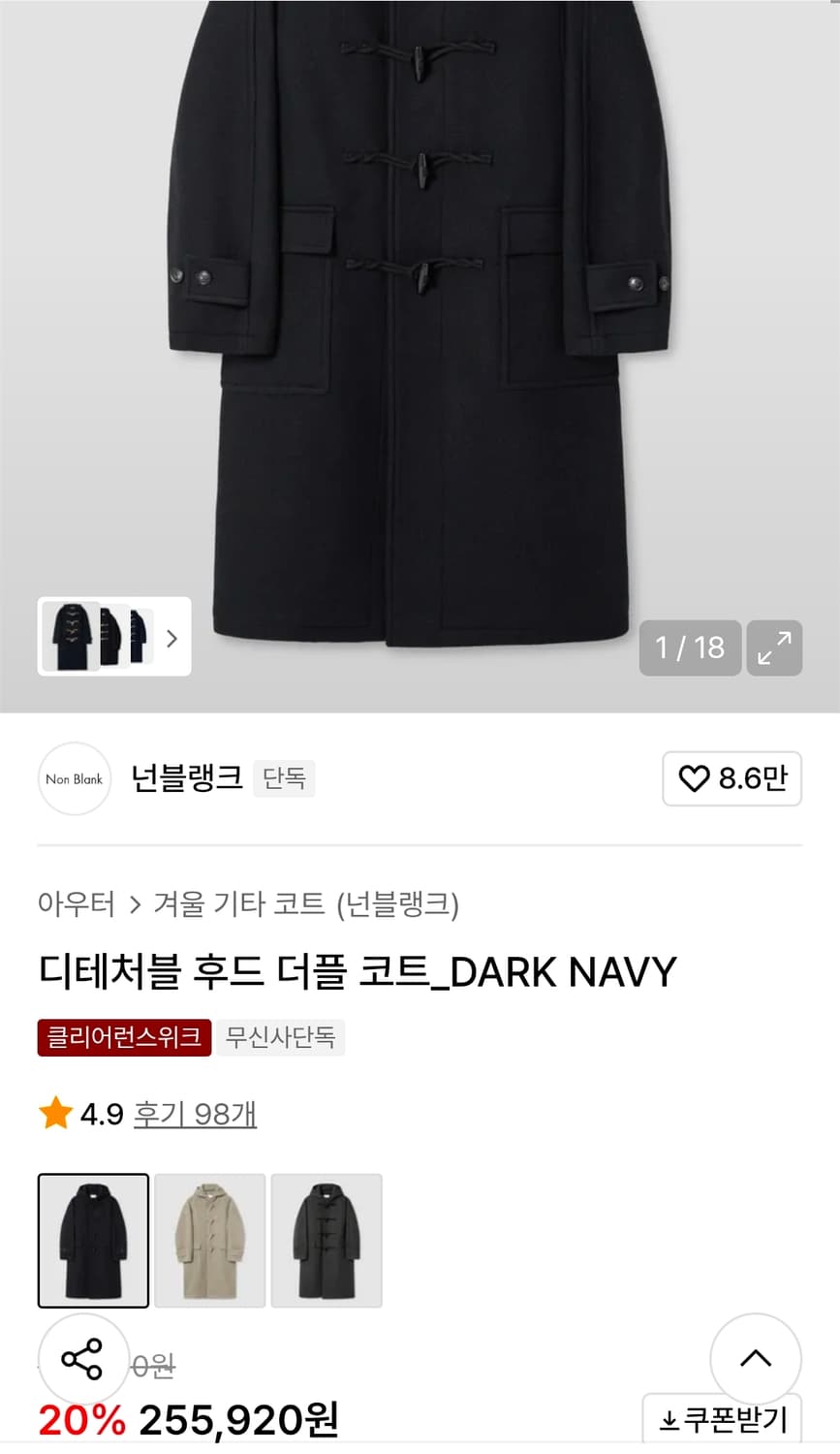
Task: Keep the dark navy color option selected
Action: point(93,1241)
